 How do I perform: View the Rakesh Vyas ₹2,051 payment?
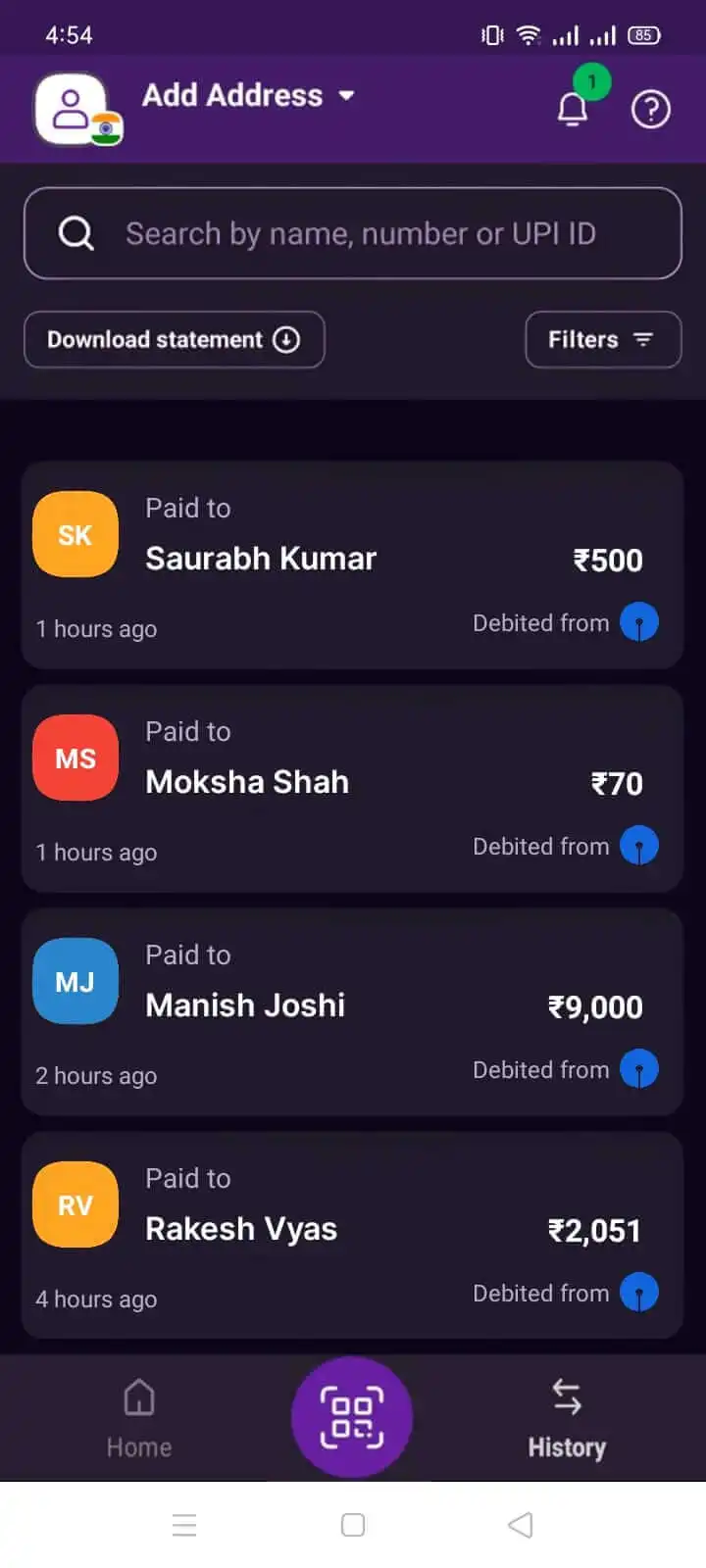pos(353,1235)
